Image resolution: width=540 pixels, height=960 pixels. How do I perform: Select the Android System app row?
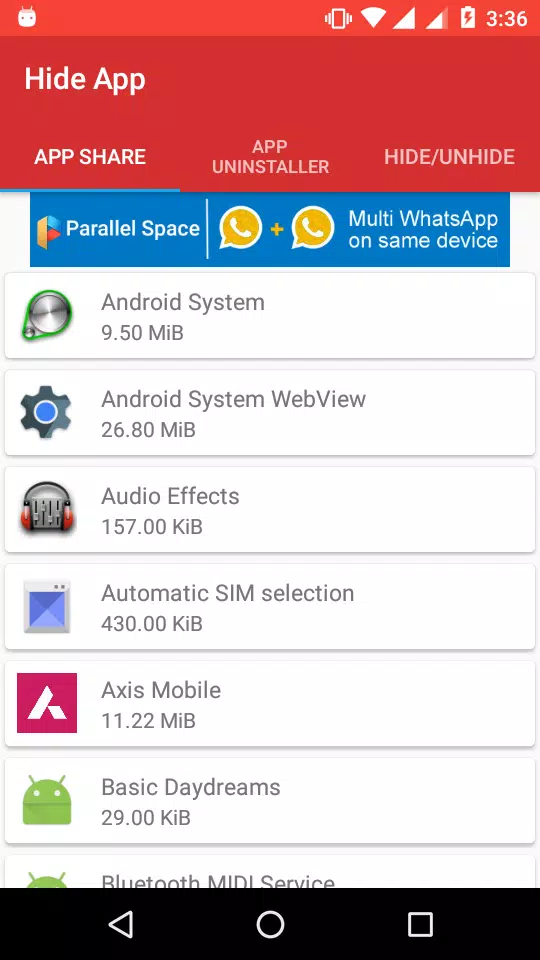pyautogui.click(x=270, y=316)
